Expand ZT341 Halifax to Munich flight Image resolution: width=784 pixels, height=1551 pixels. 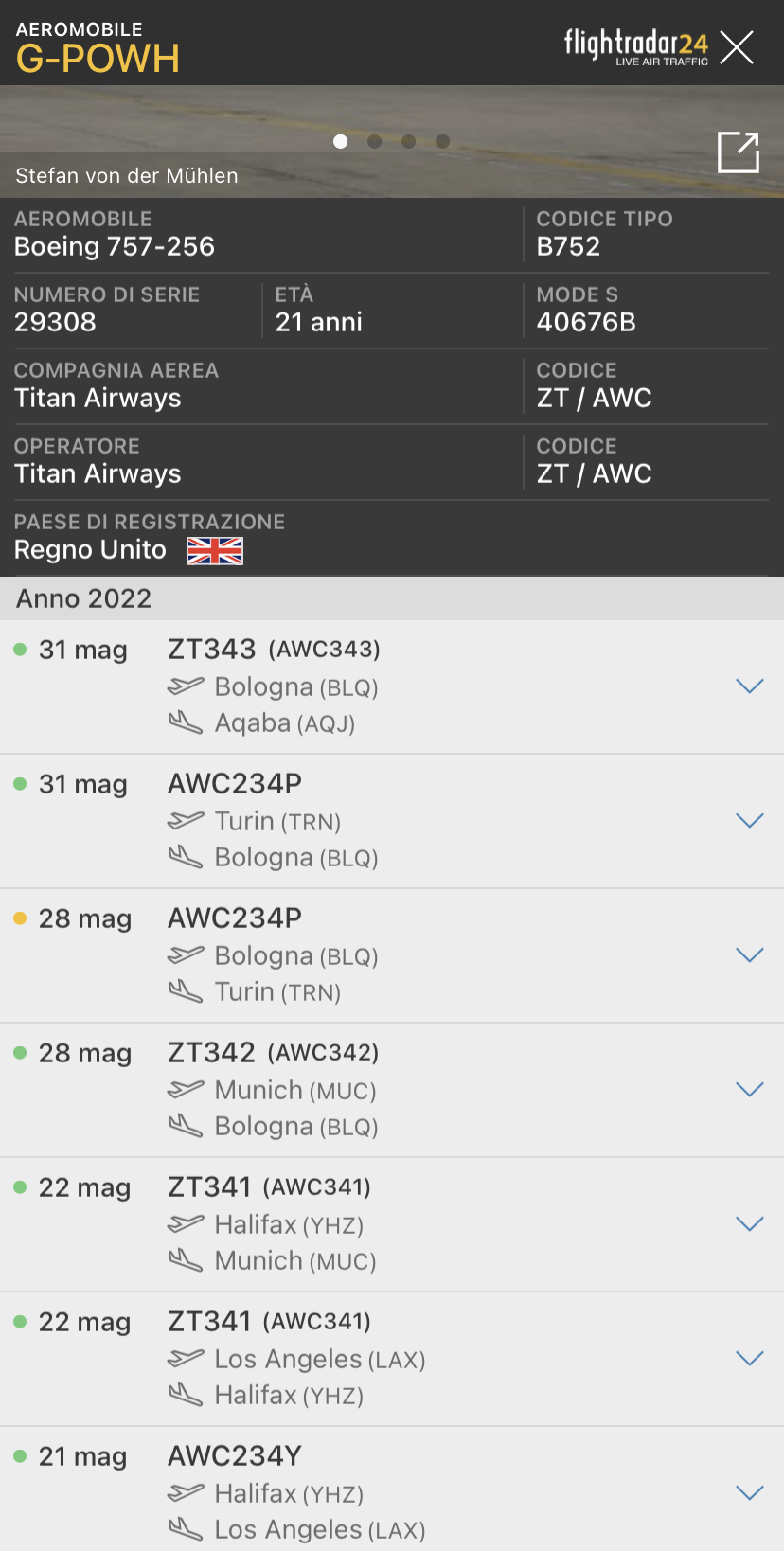(749, 1224)
